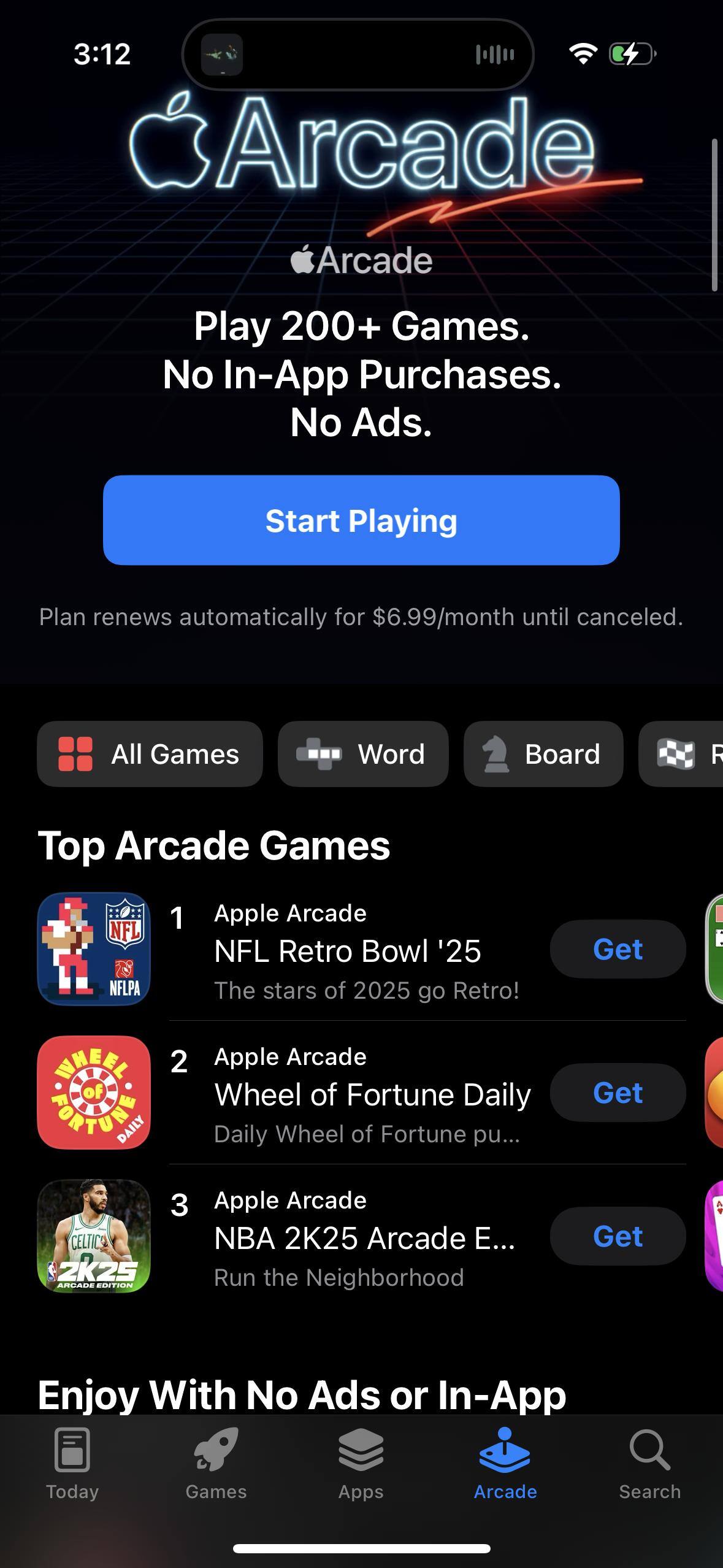Open the Search tab

coord(650,1462)
